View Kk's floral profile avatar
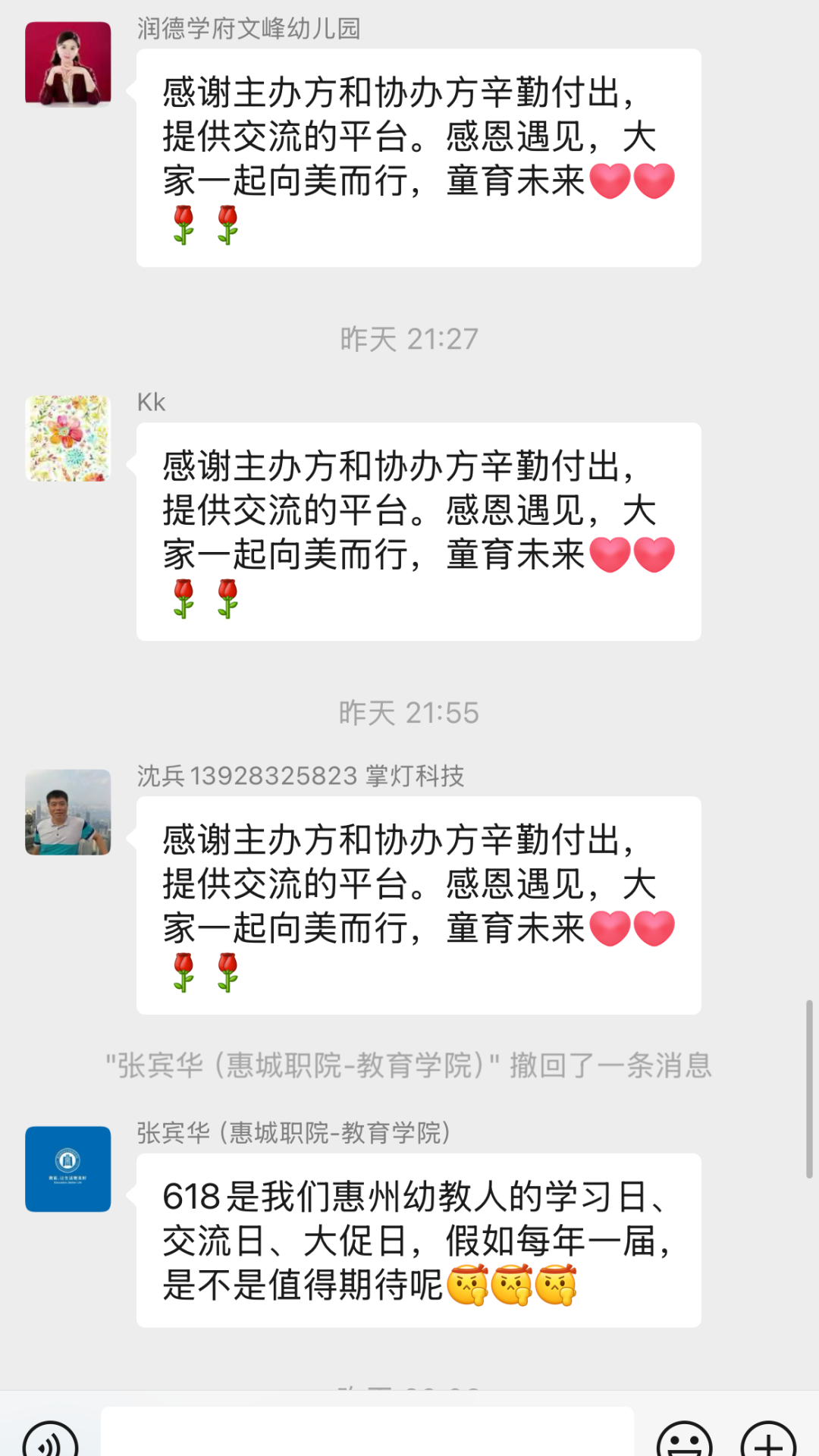 pyautogui.click(x=68, y=438)
